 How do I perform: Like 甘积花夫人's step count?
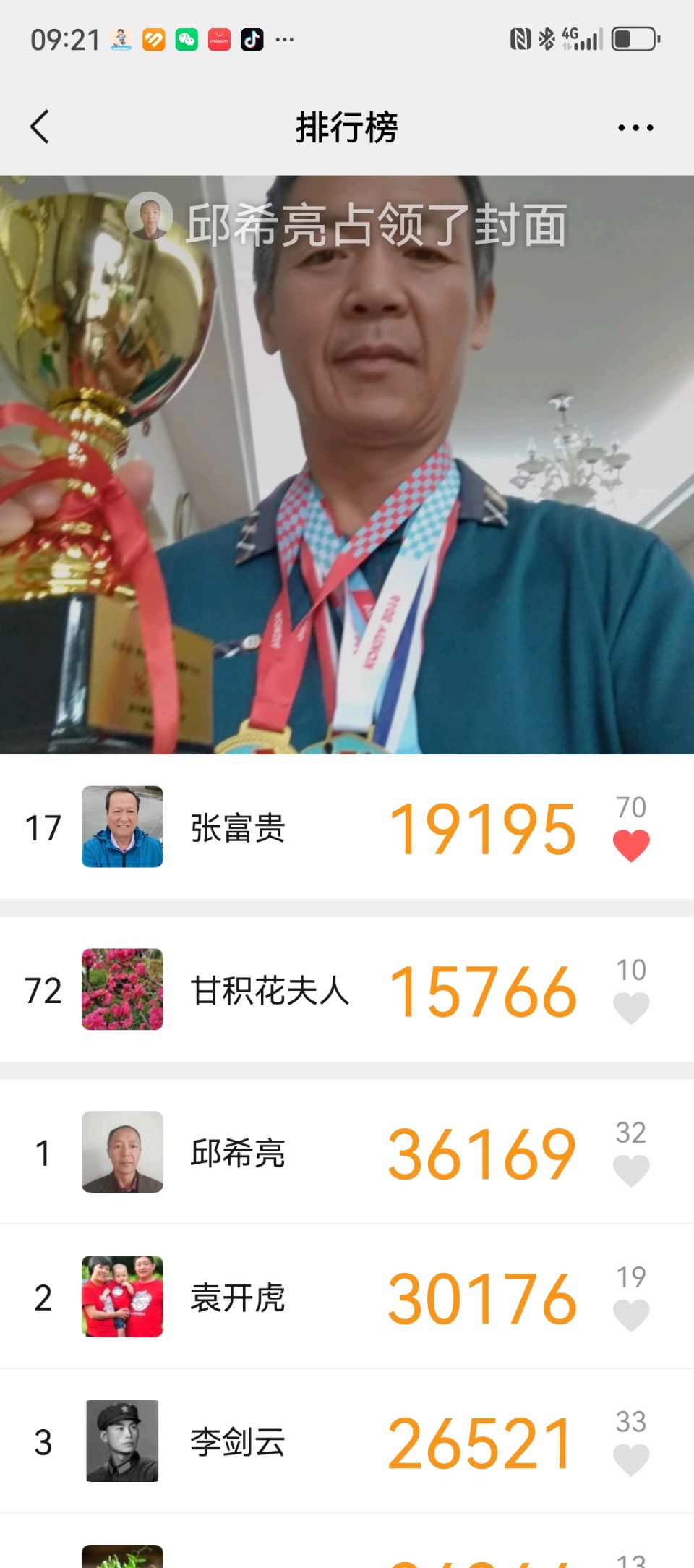(x=630, y=1007)
